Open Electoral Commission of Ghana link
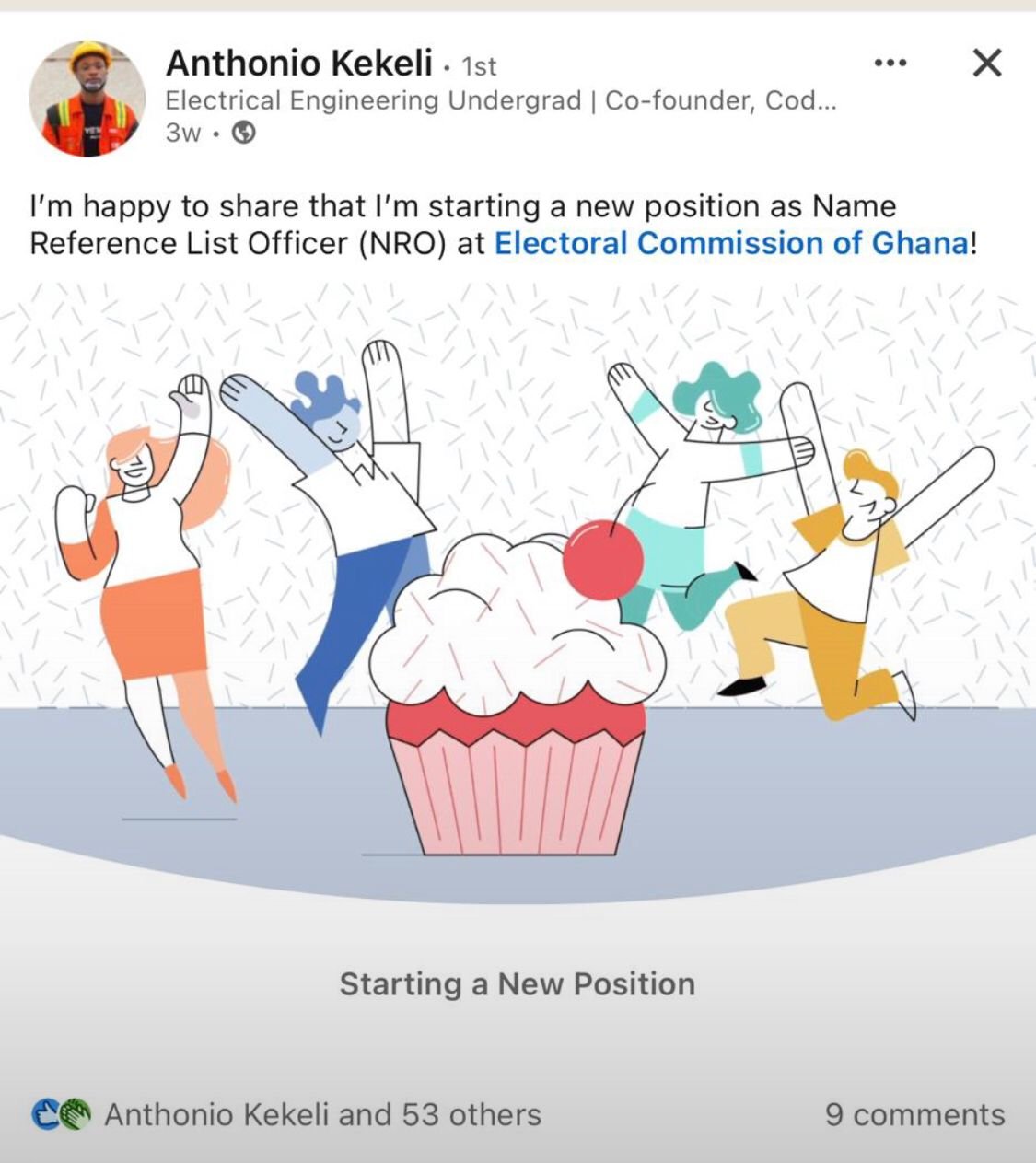 (x=731, y=243)
